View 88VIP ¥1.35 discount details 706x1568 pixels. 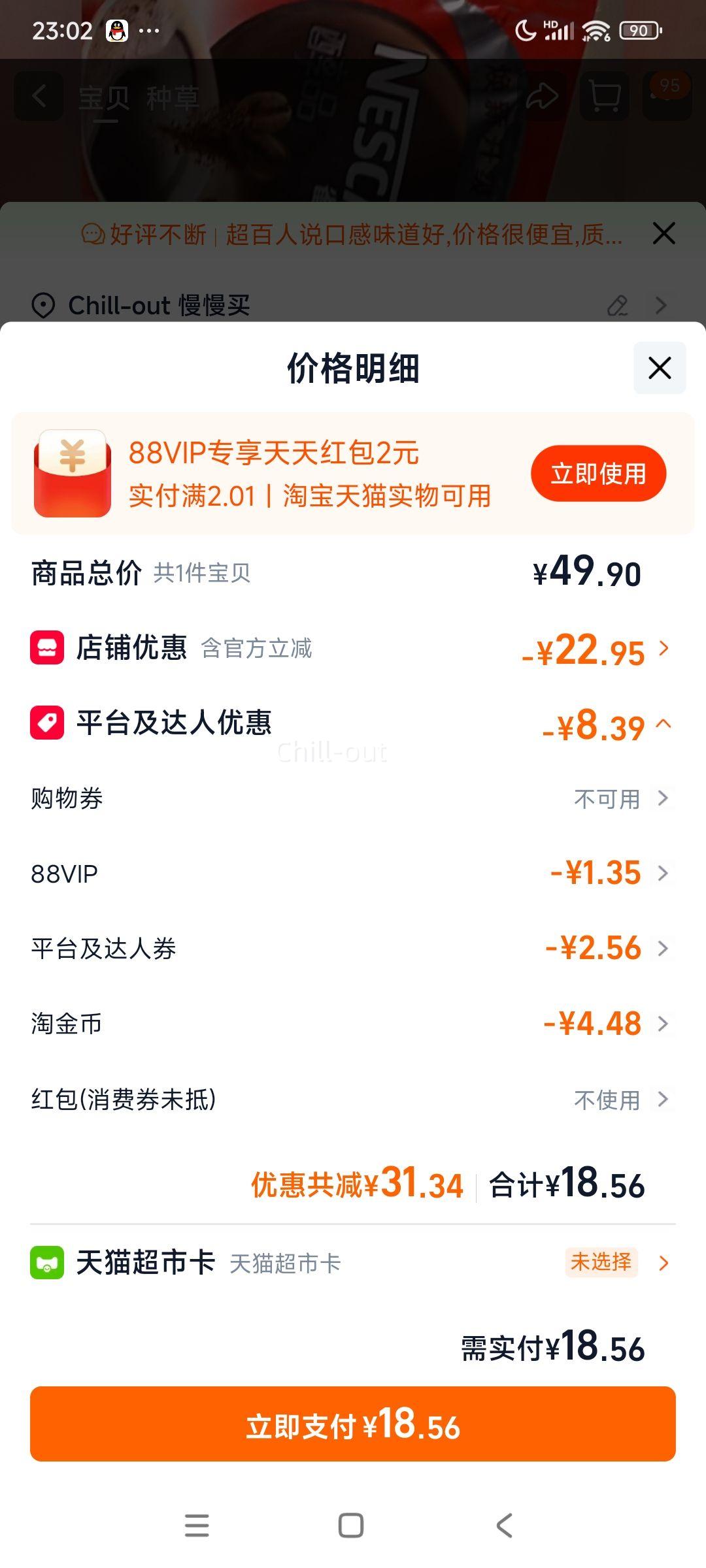[595, 873]
